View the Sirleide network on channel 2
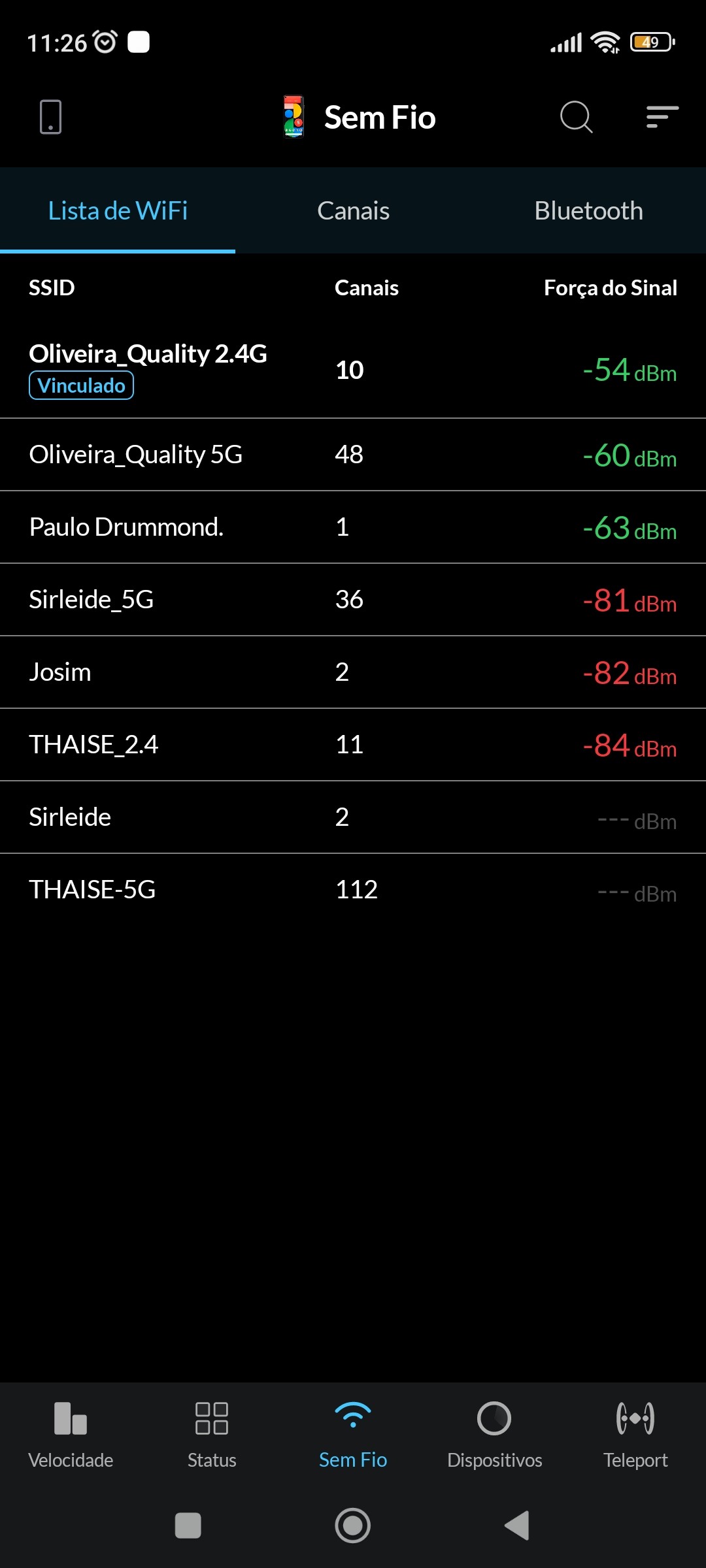Viewport: 706px width, 1568px height. point(353,817)
